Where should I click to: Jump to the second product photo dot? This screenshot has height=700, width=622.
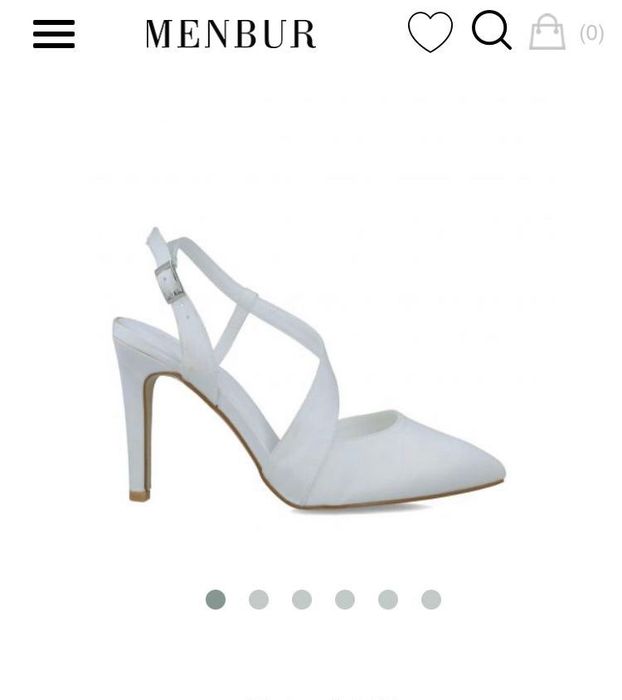coord(259,599)
